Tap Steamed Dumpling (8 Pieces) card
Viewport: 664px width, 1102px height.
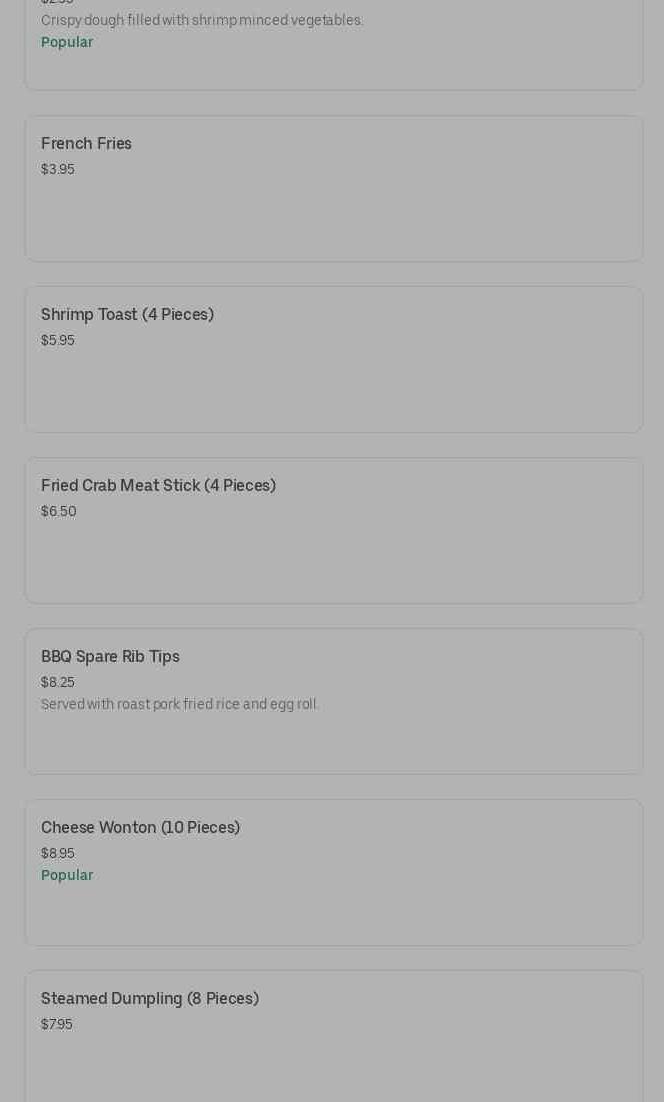click(x=333, y=1035)
